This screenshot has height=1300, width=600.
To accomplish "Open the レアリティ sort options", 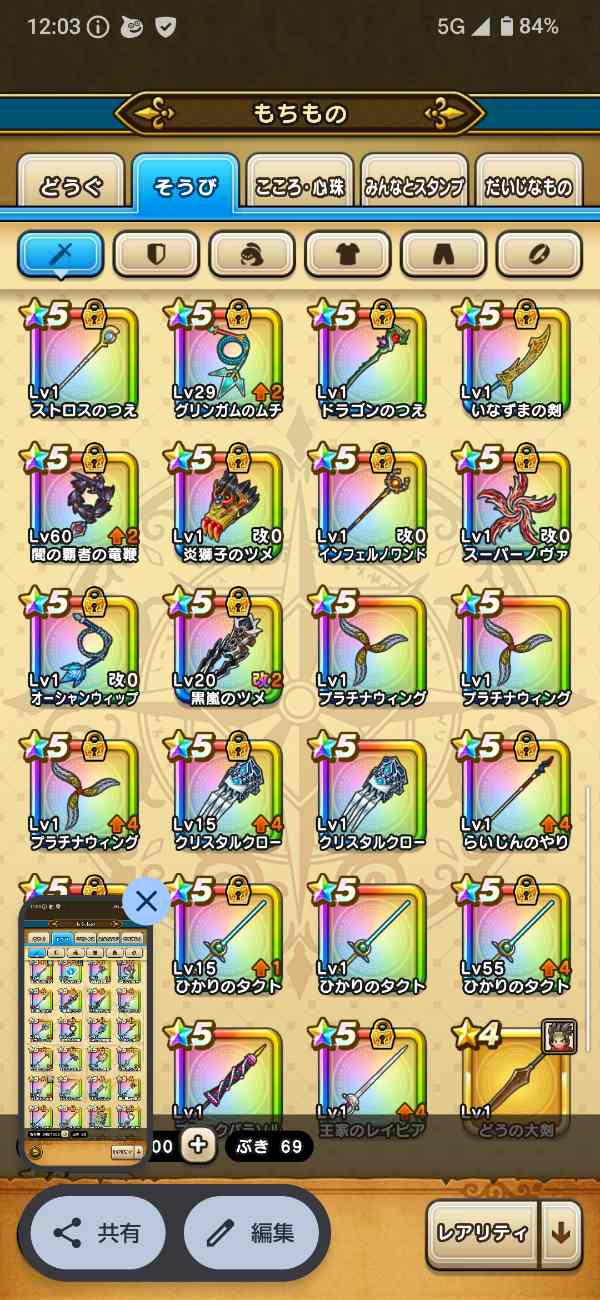I will (x=482, y=1233).
